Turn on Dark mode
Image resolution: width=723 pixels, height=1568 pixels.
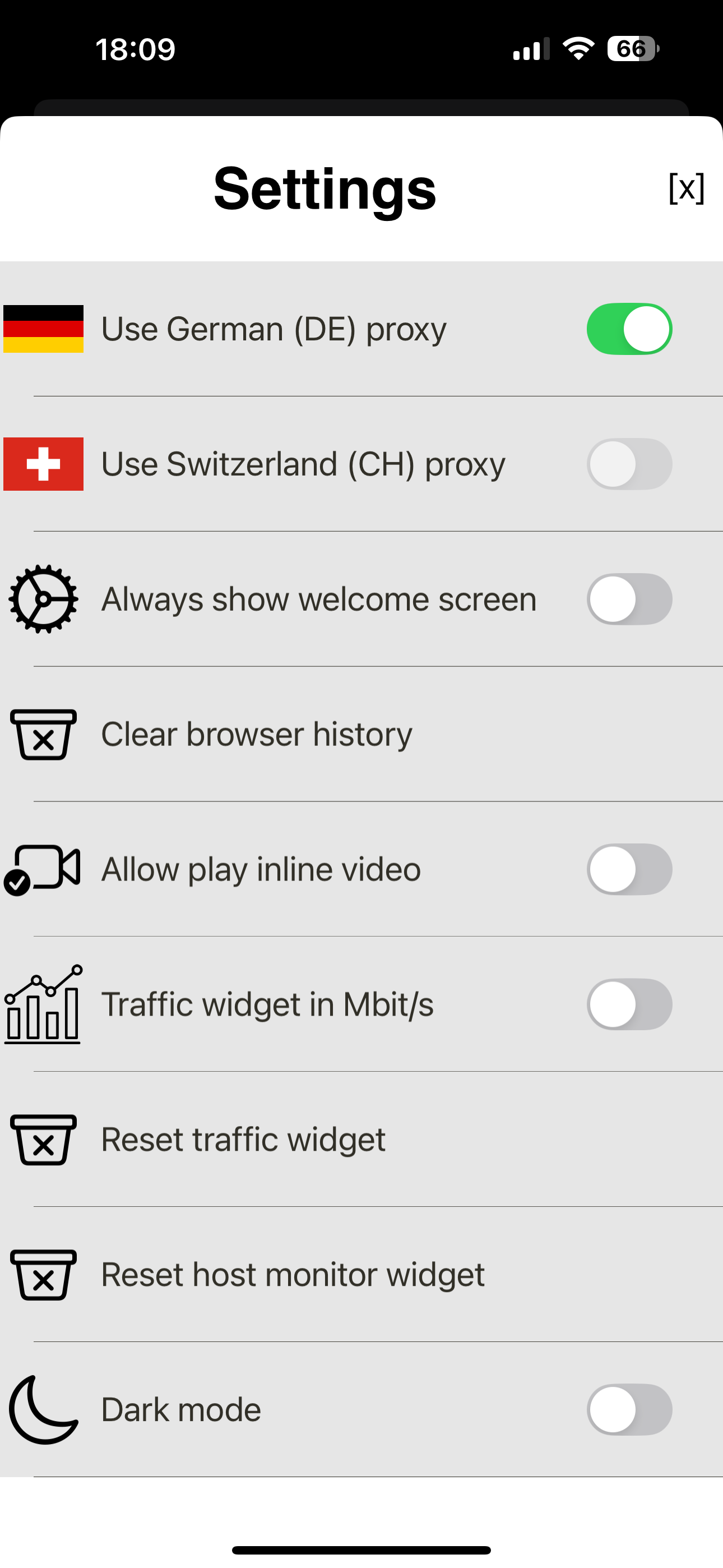[x=629, y=1410]
